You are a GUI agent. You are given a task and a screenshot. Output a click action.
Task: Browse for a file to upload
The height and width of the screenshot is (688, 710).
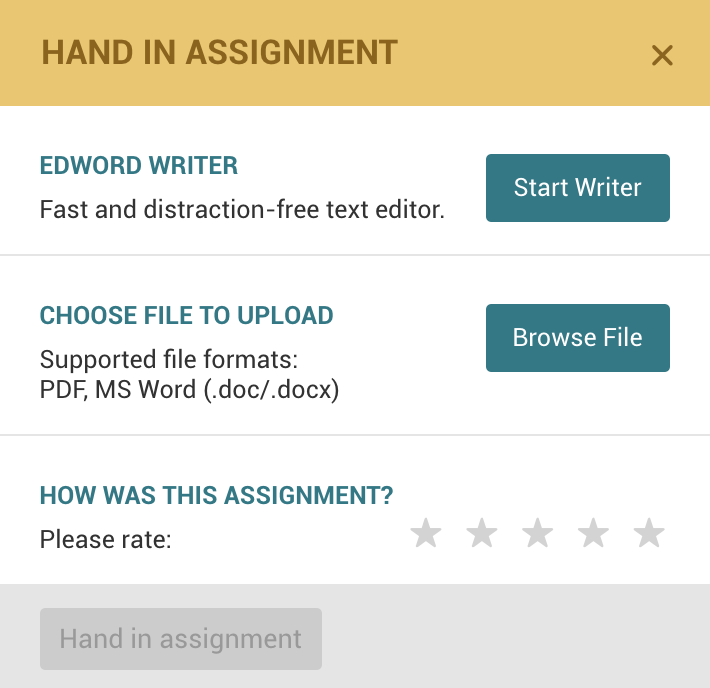click(577, 338)
